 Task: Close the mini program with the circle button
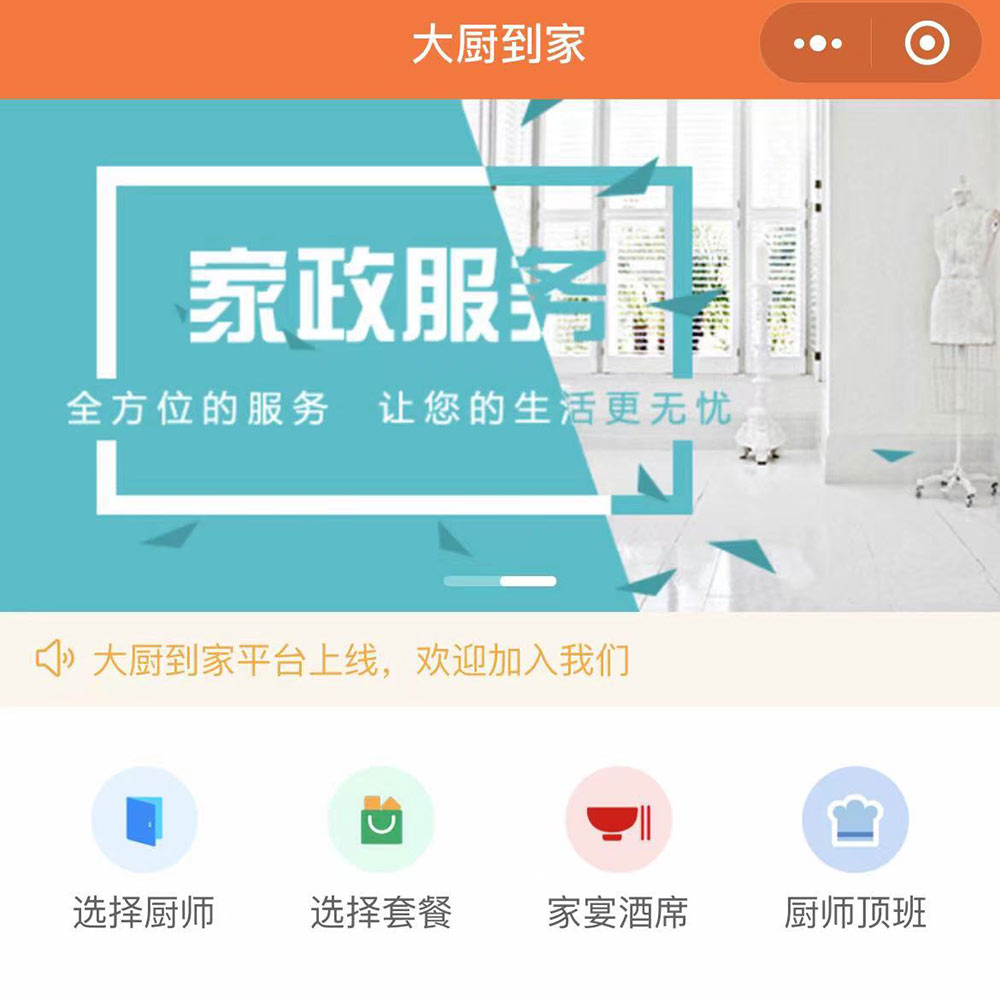926,44
